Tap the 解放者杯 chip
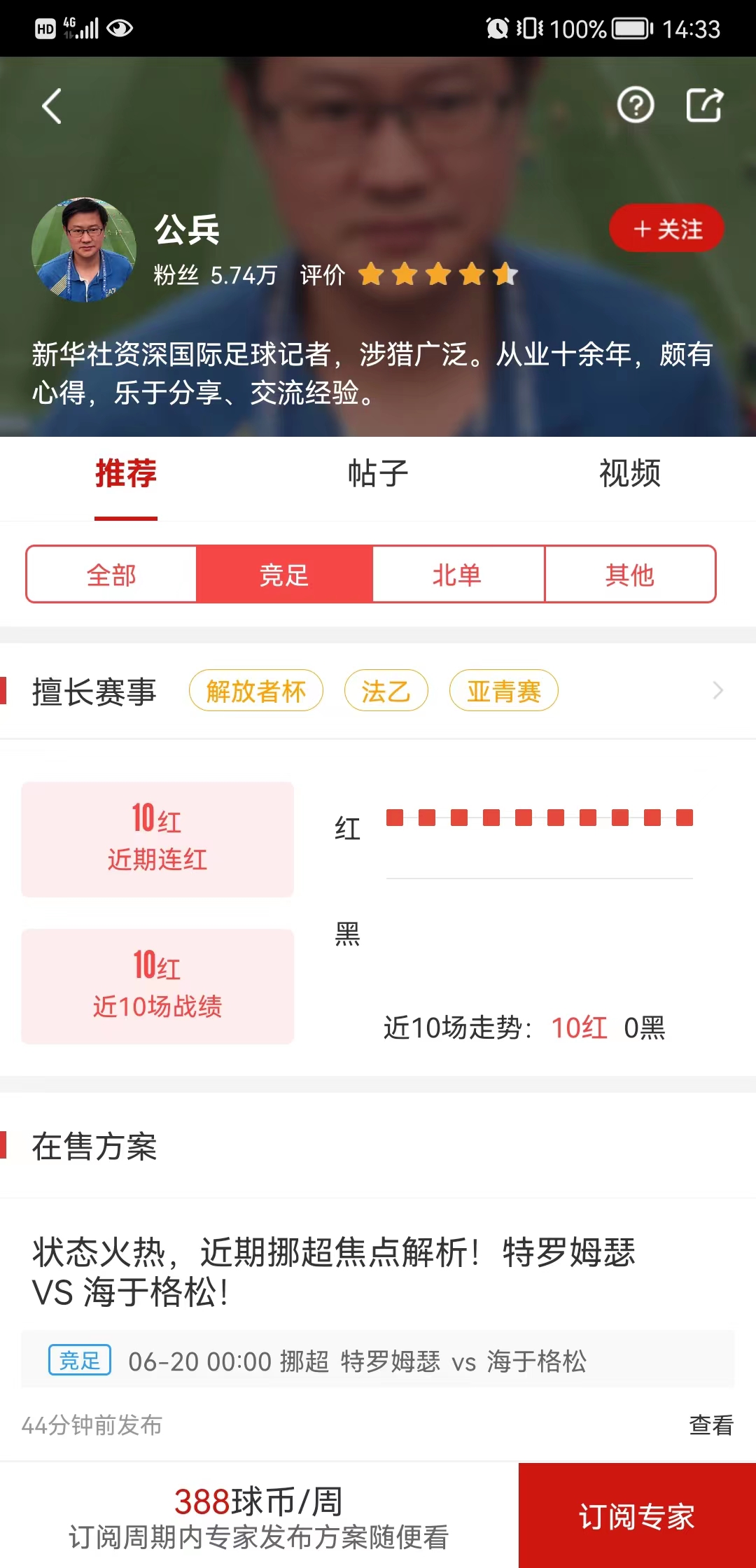 pos(256,691)
